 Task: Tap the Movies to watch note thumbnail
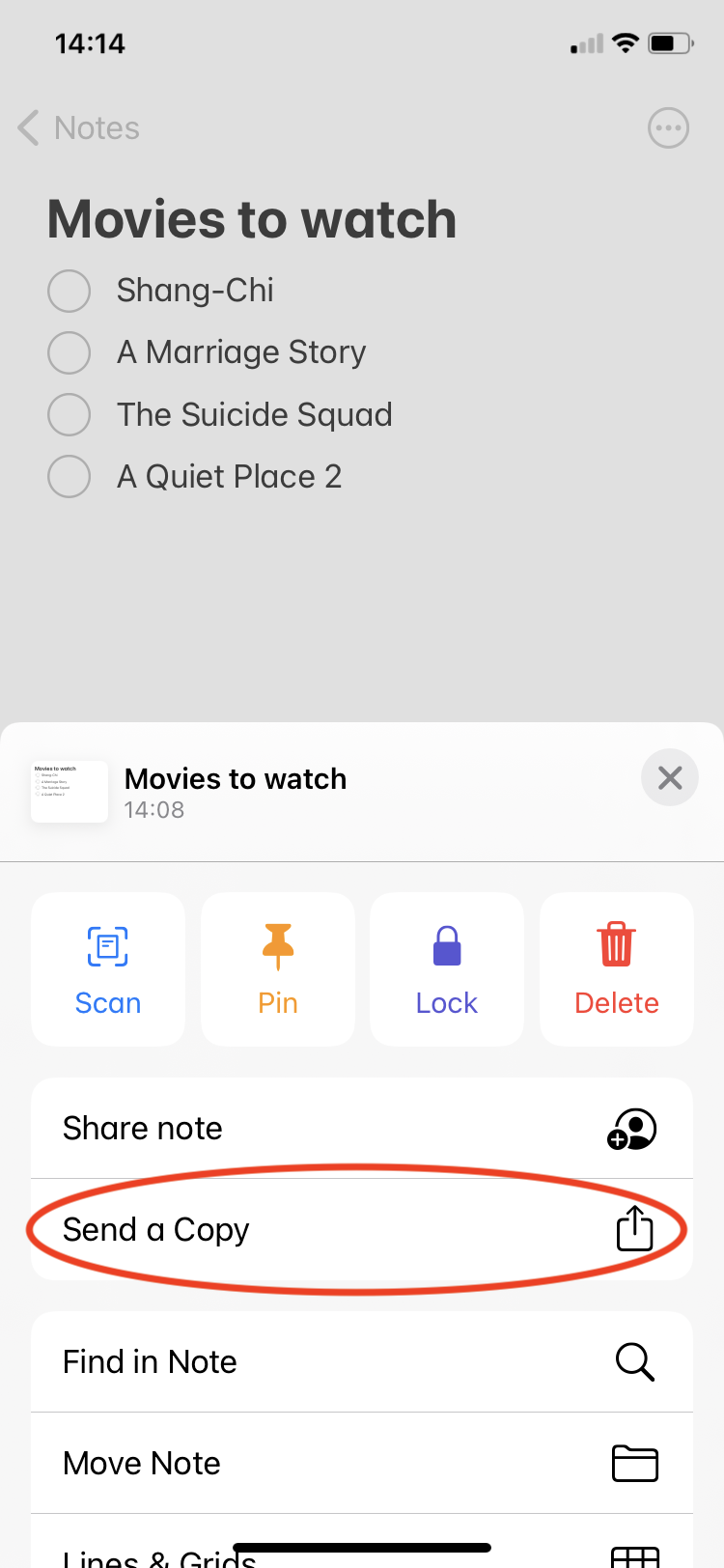point(69,790)
